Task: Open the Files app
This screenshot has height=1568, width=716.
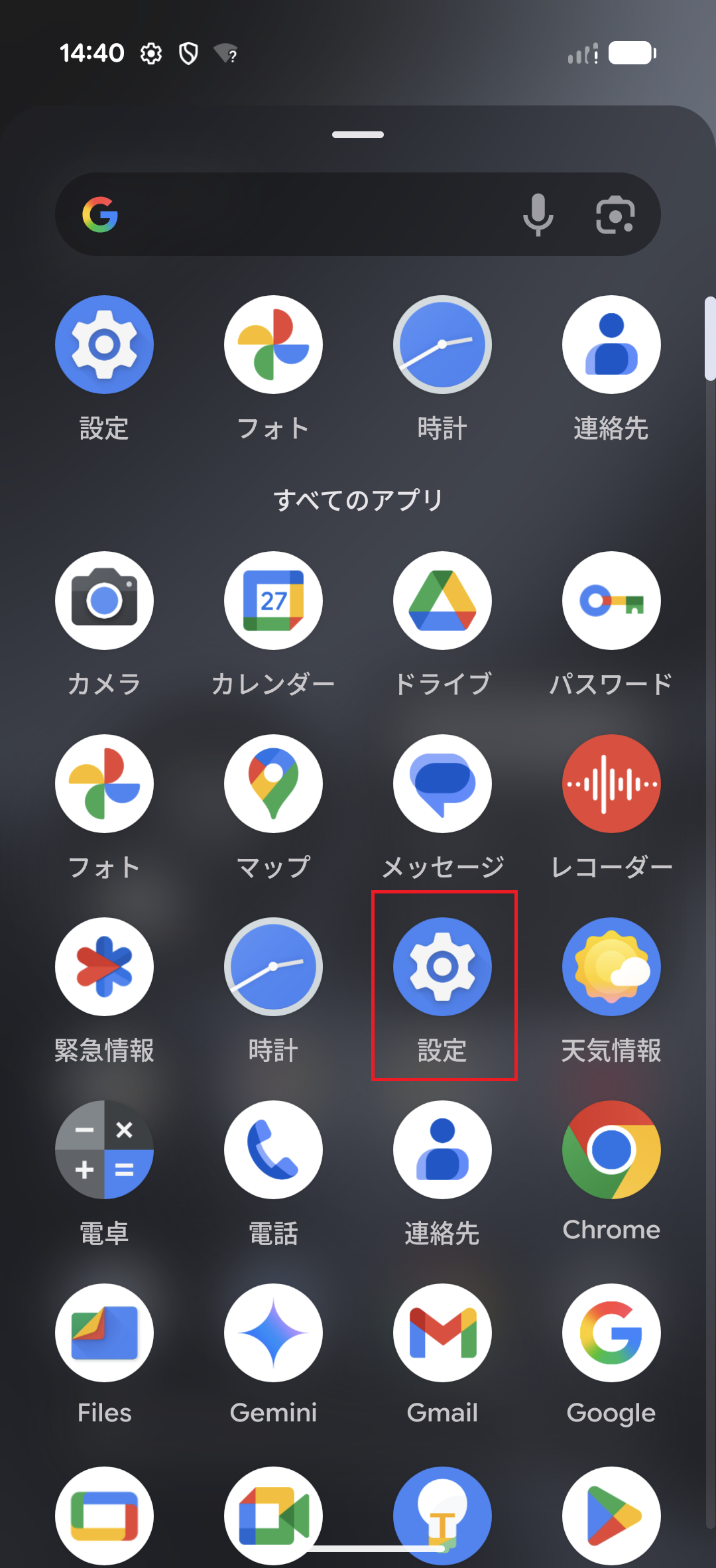Action: point(104,1333)
